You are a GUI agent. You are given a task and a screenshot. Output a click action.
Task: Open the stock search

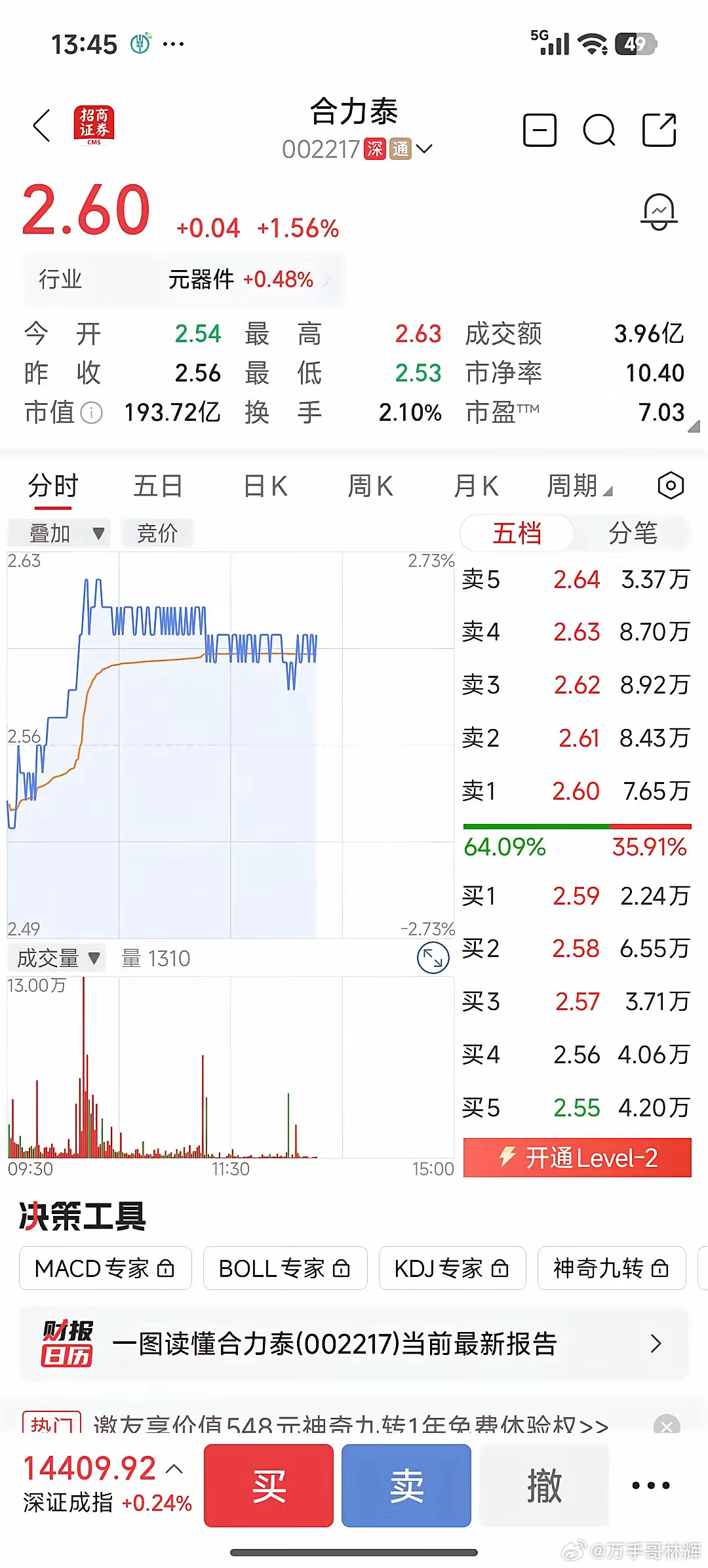click(599, 130)
